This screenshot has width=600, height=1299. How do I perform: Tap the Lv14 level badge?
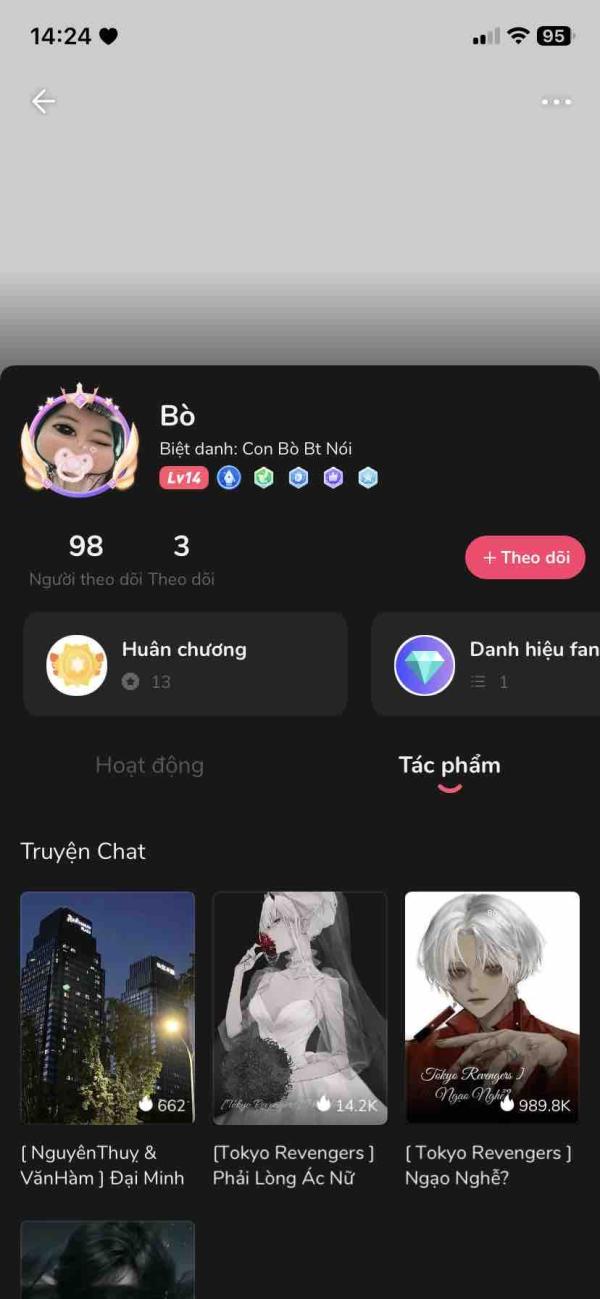pos(183,478)
